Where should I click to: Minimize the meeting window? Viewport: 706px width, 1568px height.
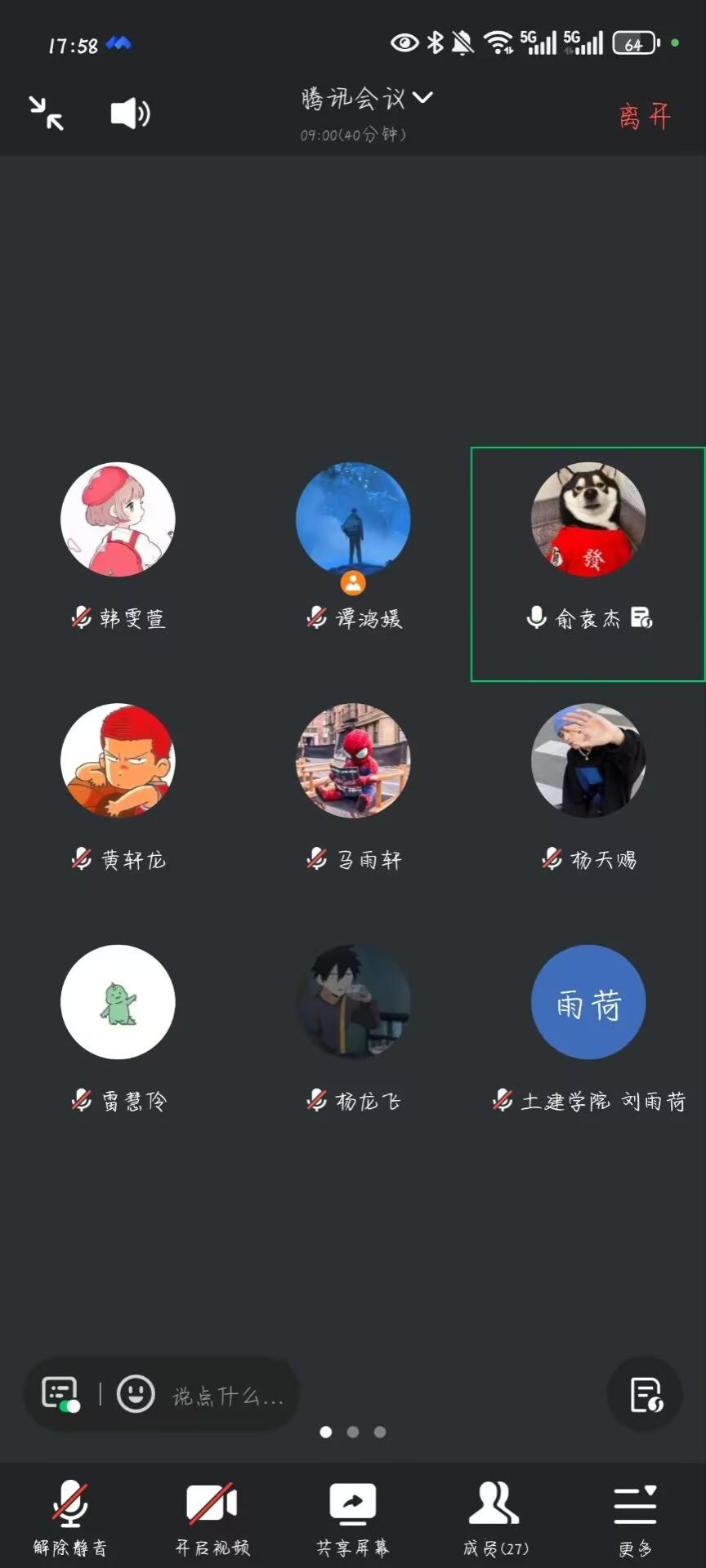tap(47, 113)
